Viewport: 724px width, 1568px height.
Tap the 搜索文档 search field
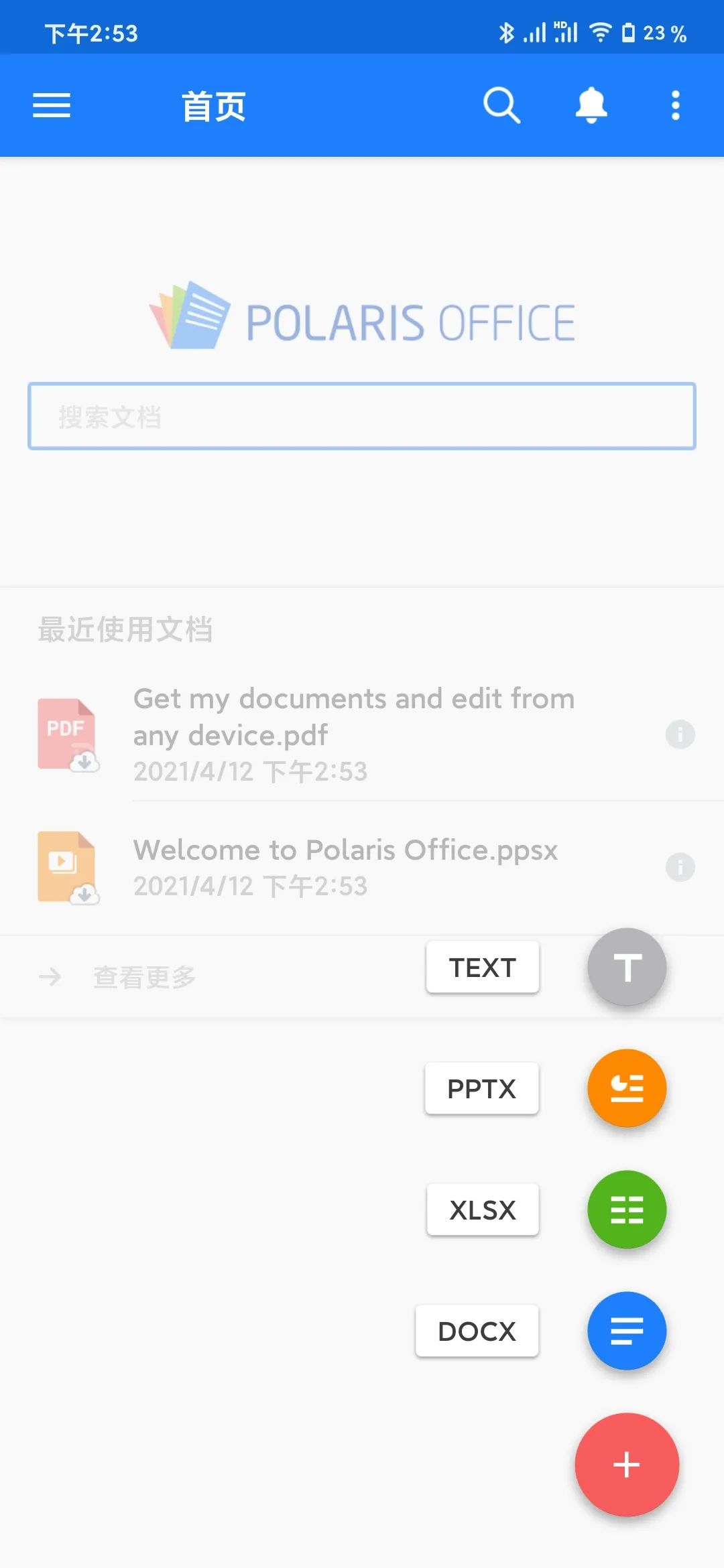point(362,416)
